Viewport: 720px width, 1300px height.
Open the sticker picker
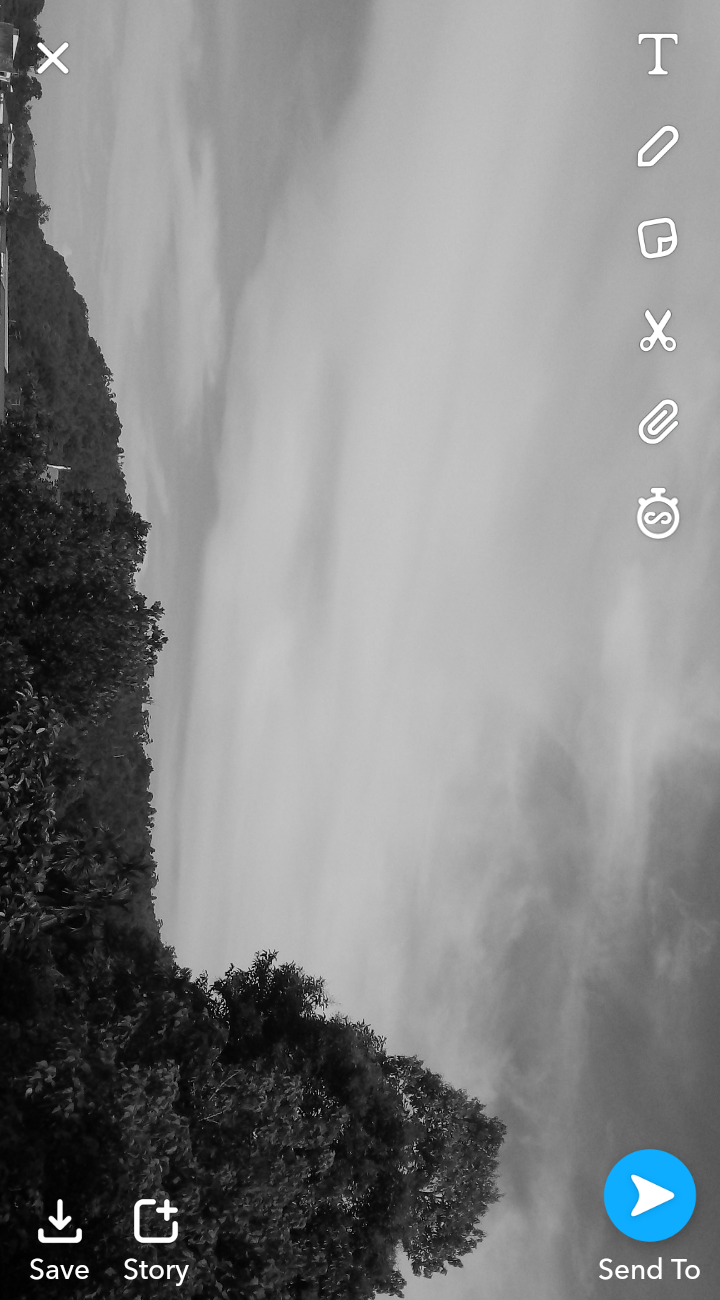[658, 239]
